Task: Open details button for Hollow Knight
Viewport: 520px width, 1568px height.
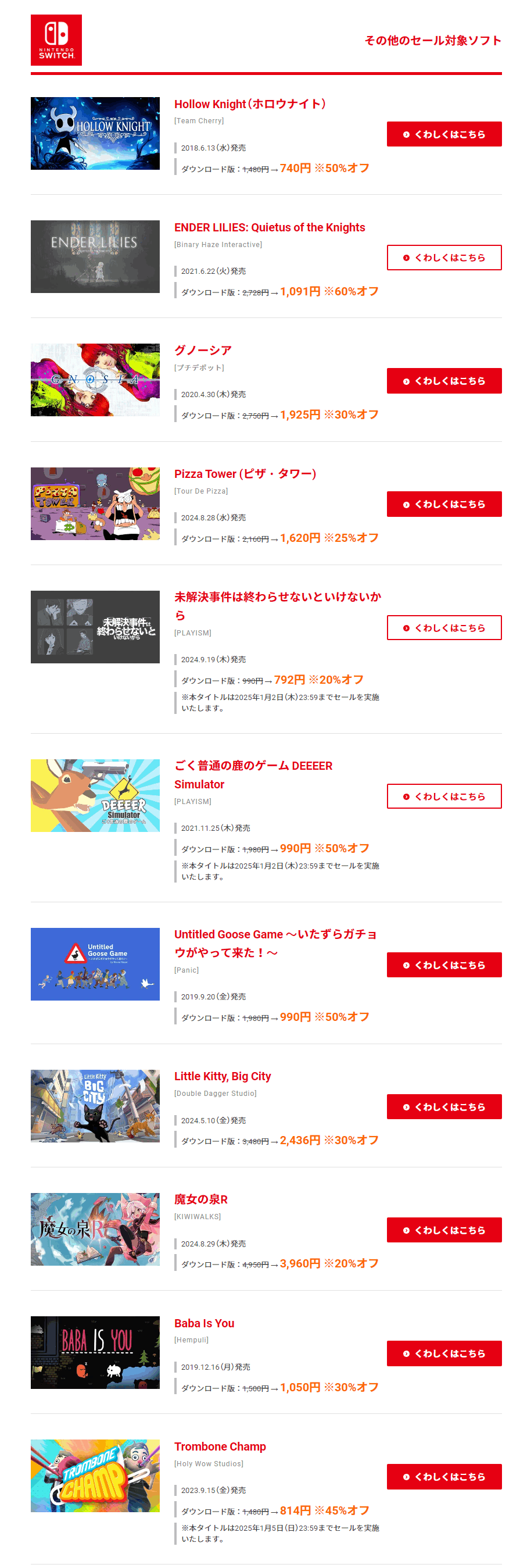Action: (x=443, y=134)
